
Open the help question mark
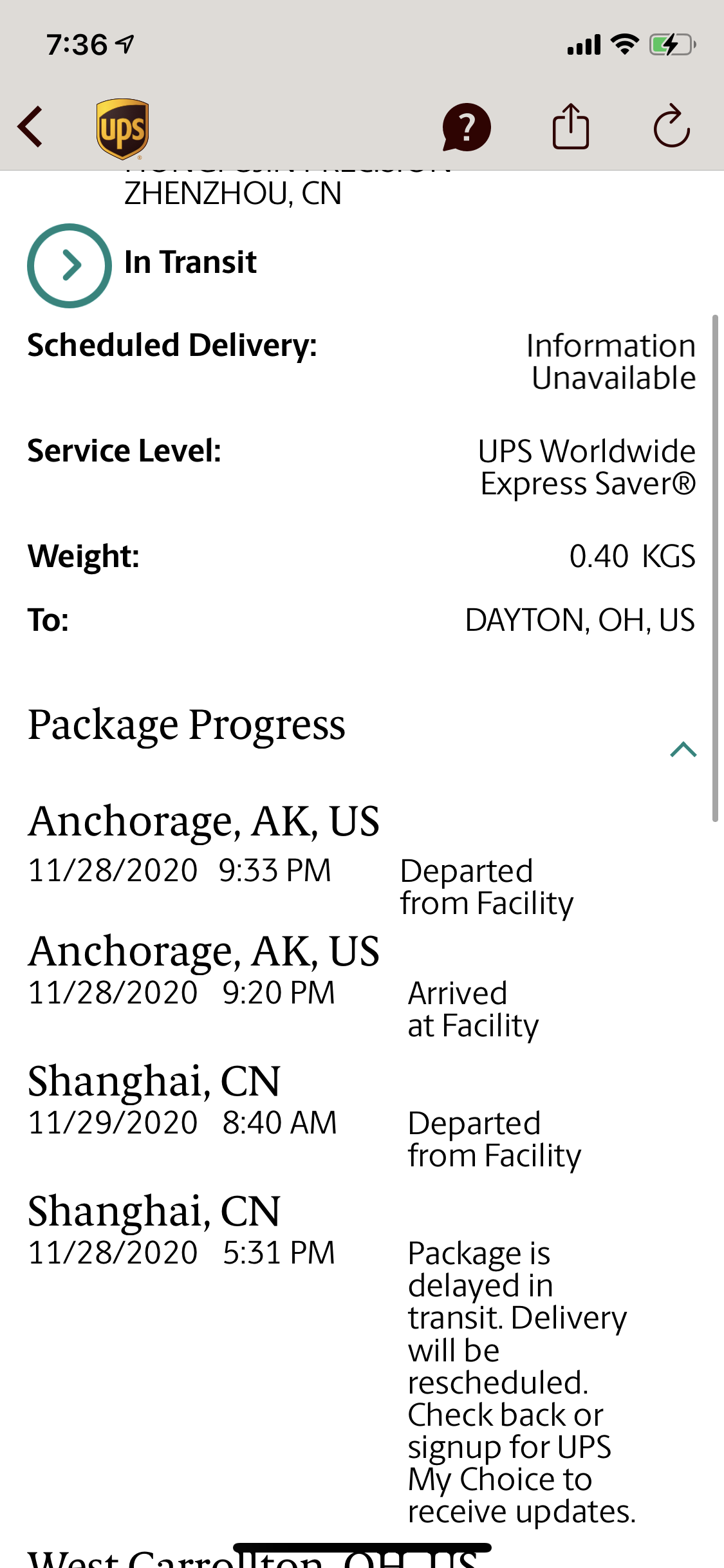(x=467, y=127)
